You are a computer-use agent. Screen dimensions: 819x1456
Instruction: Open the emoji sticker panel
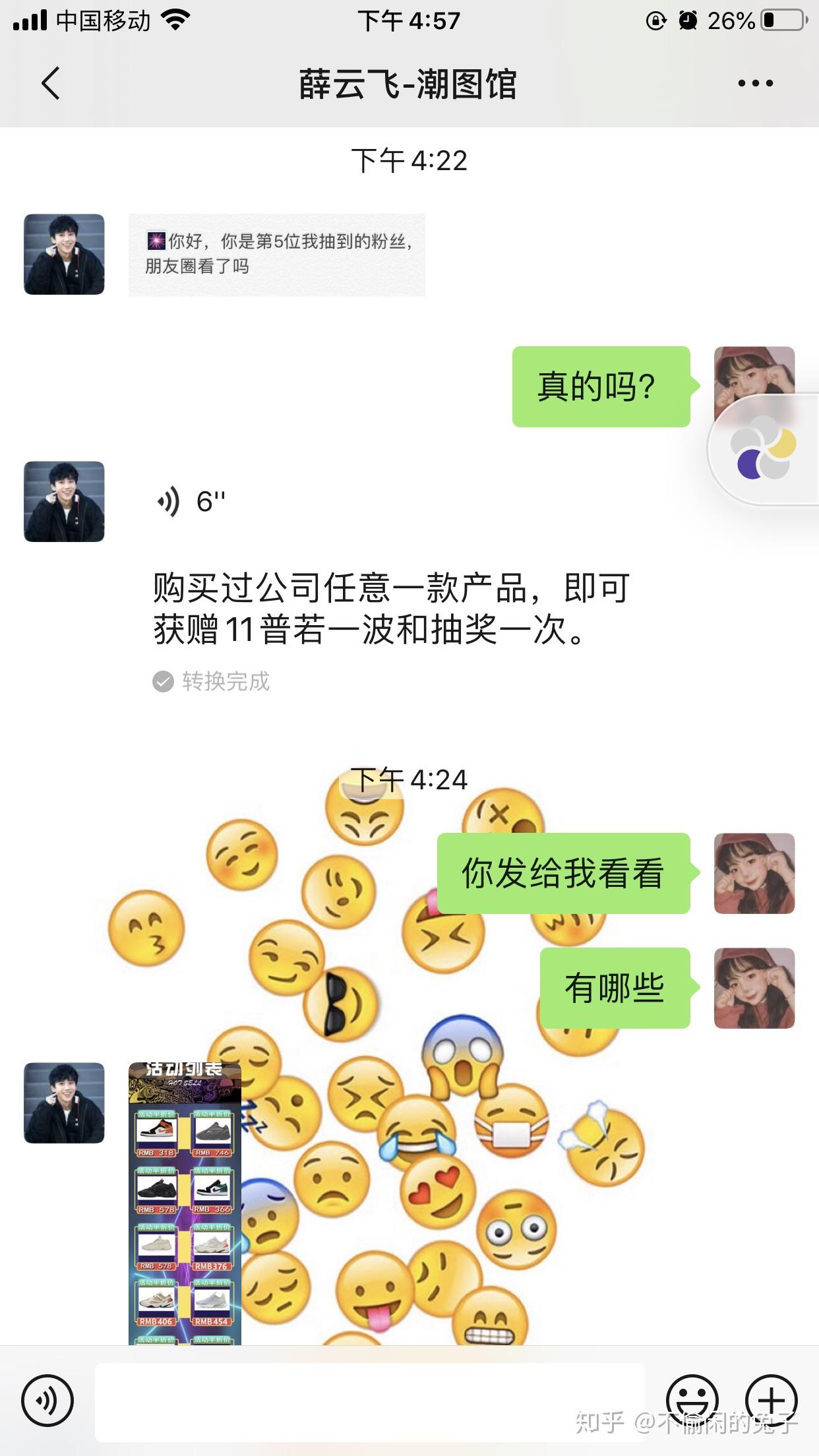[692, 1401]
